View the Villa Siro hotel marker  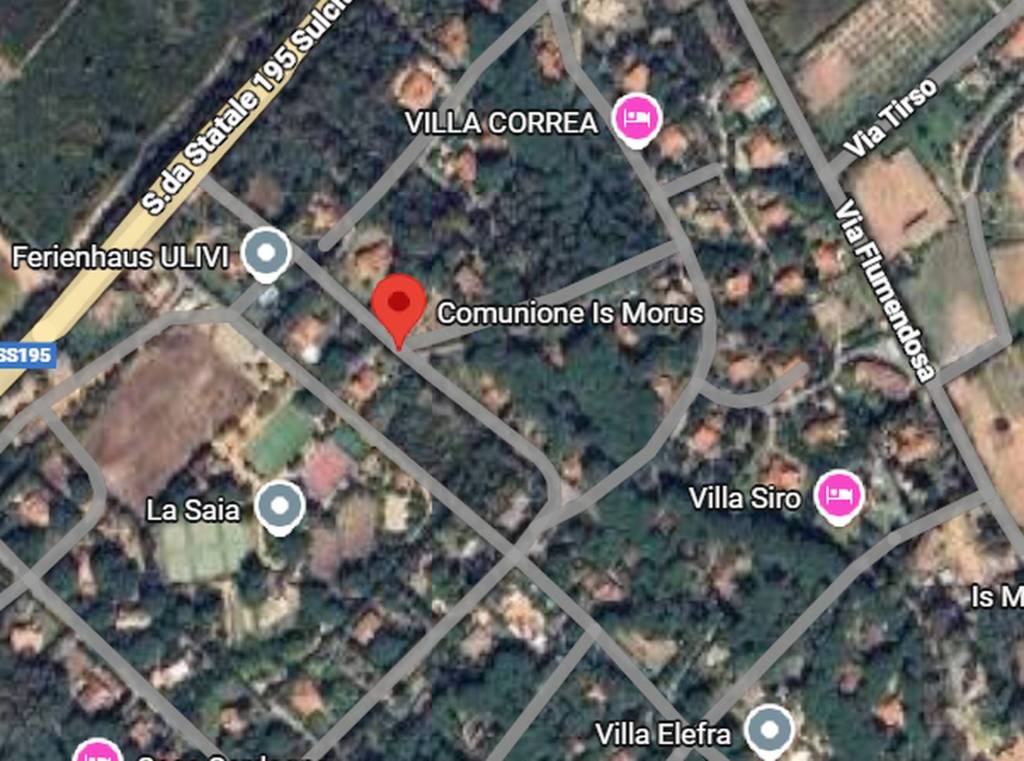pyautogui.click(x=838, y=495)
